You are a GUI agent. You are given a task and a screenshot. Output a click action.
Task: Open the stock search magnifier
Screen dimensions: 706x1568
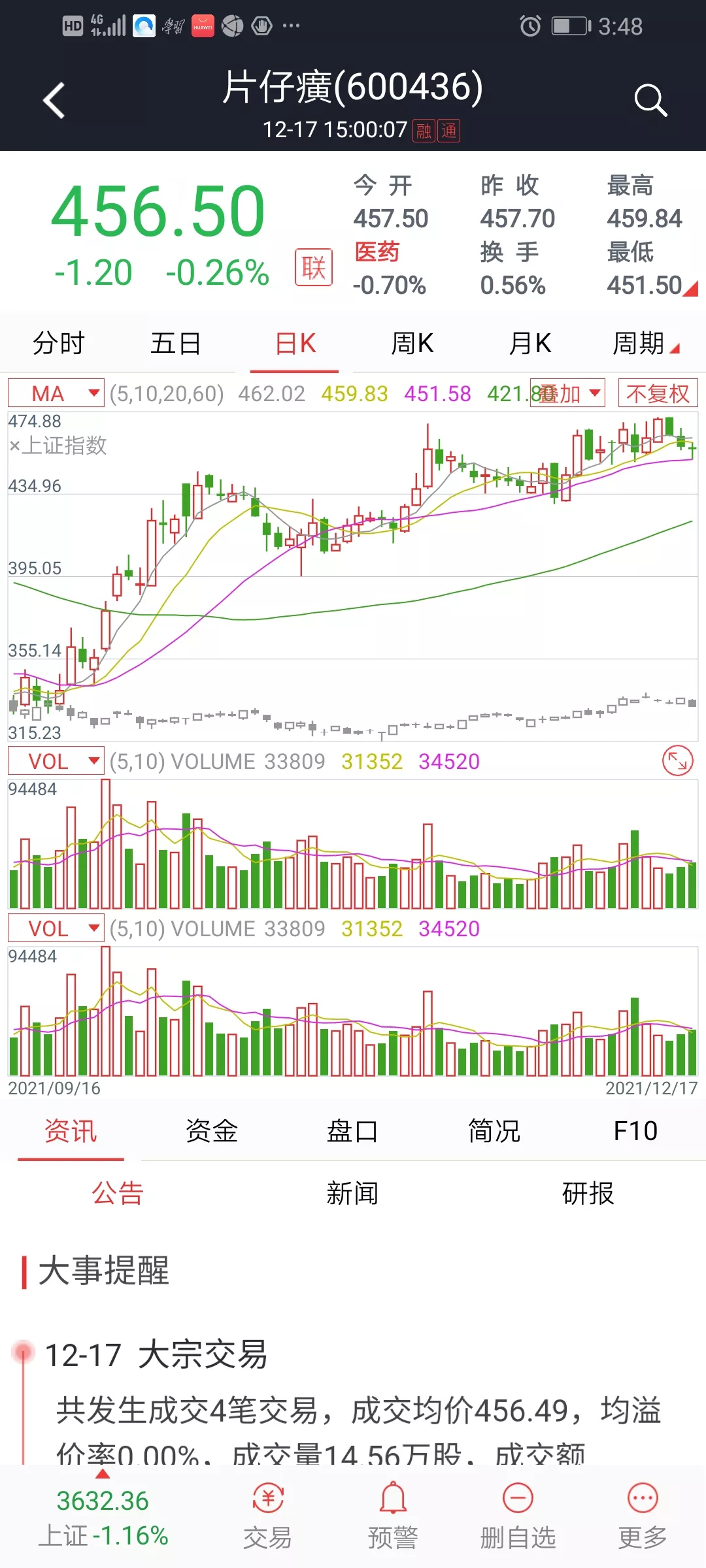(650, 101)
